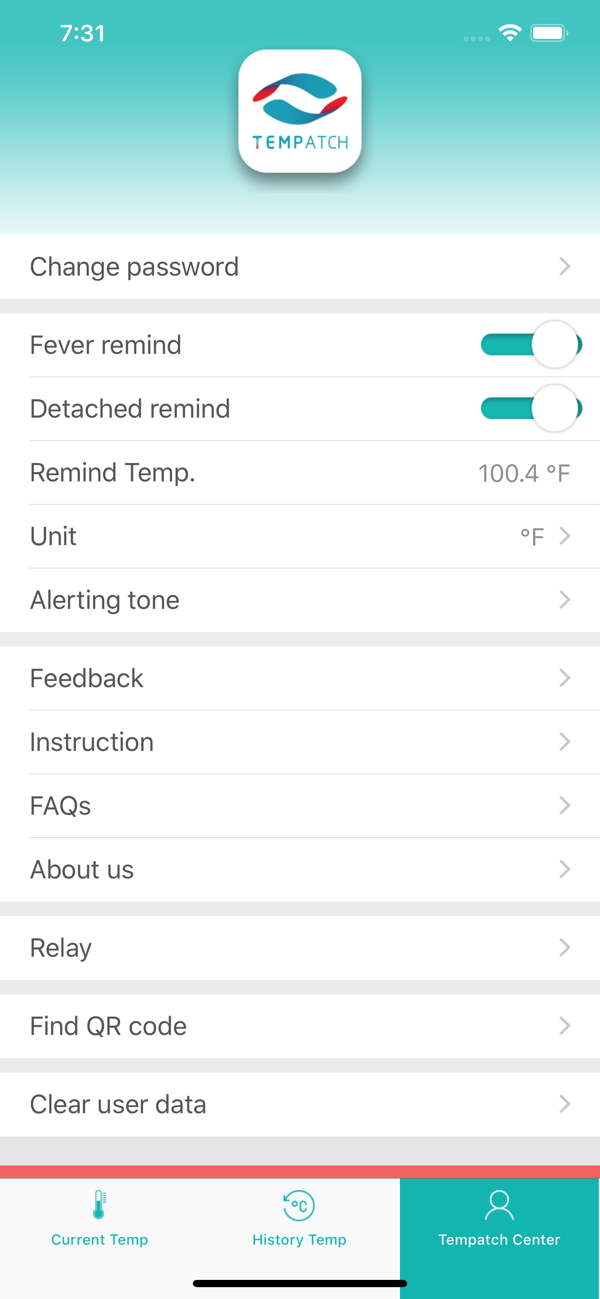Edit the Remind Temp. value
This screenshot has width=600, height=1299.
tap(300, 473)
